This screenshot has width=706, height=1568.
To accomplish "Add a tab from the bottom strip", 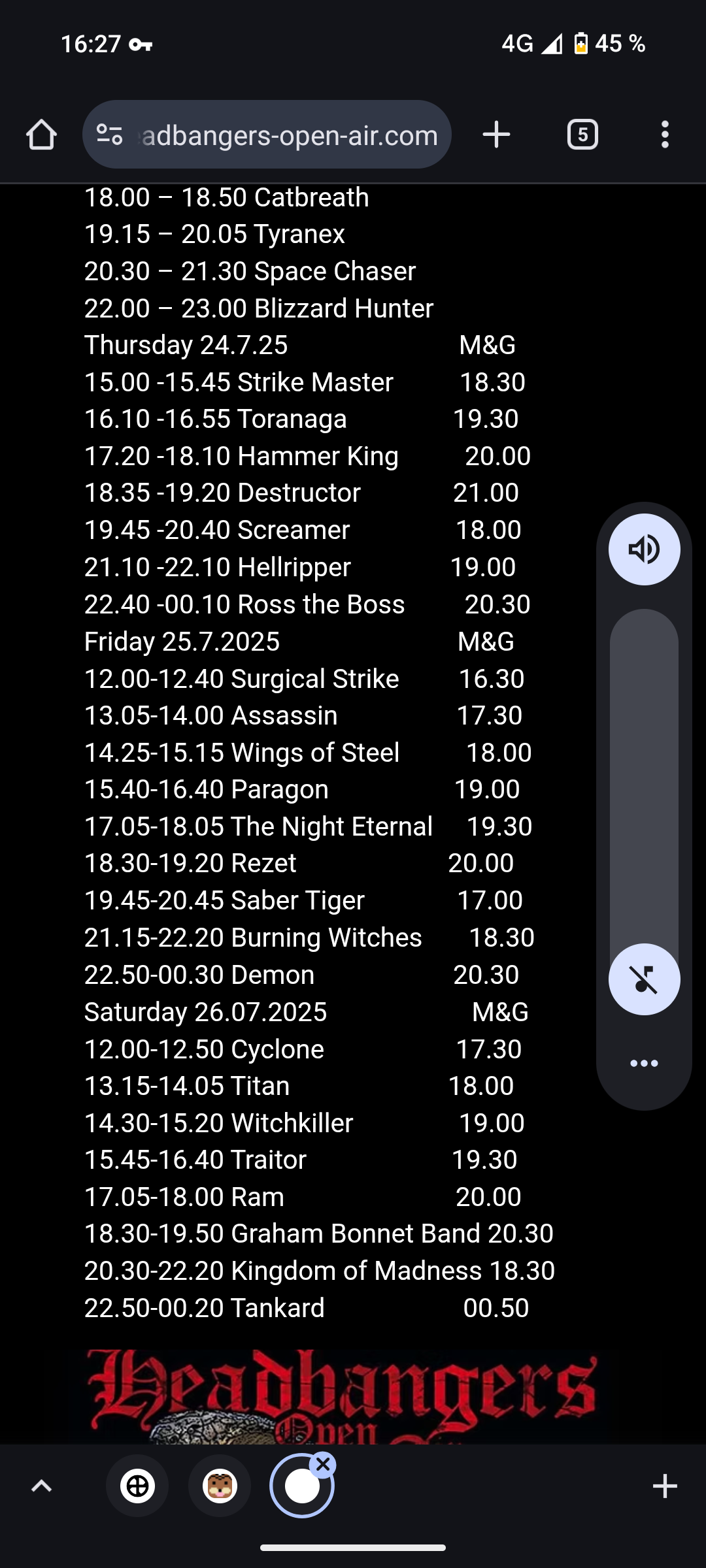I will point(665,1486).
